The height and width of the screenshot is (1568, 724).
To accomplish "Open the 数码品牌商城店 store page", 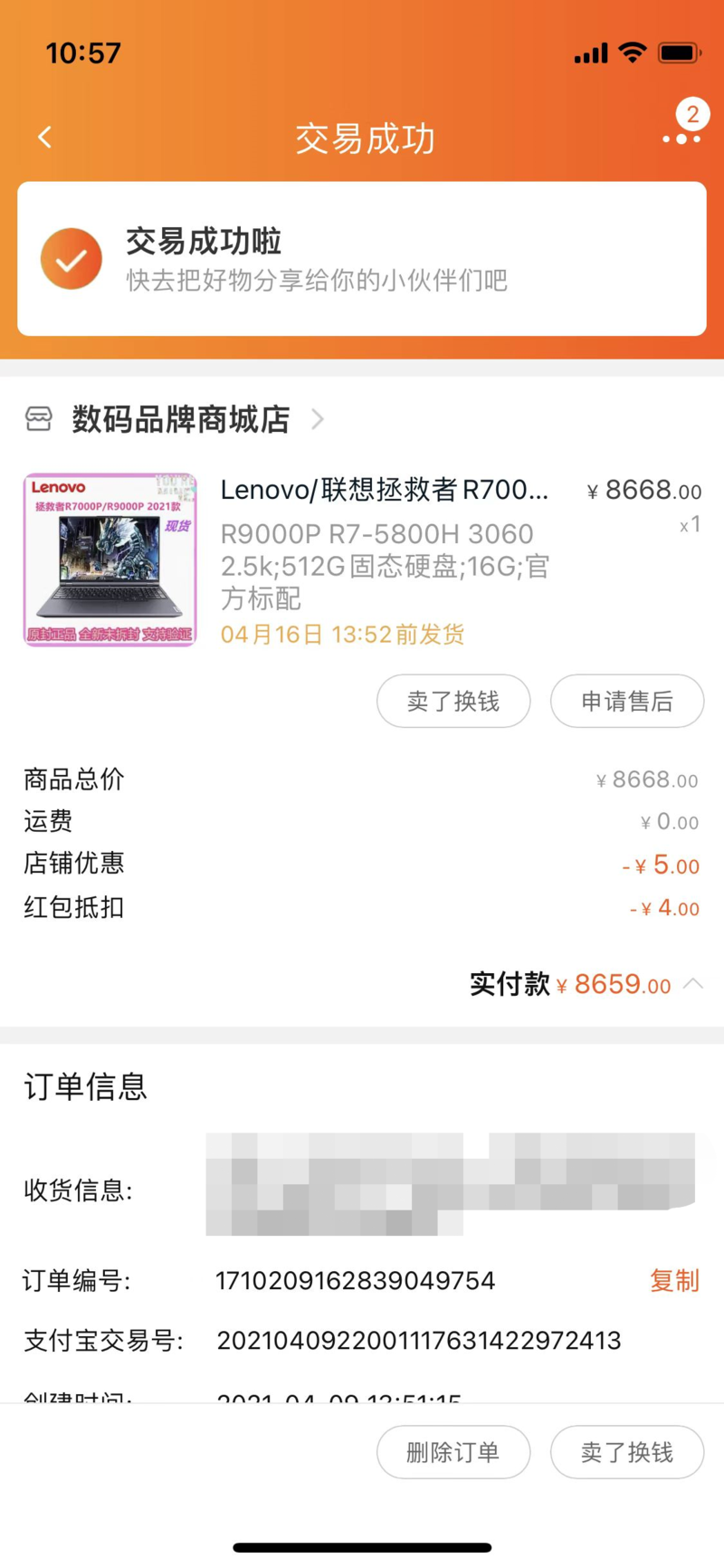I will (180, 419).
